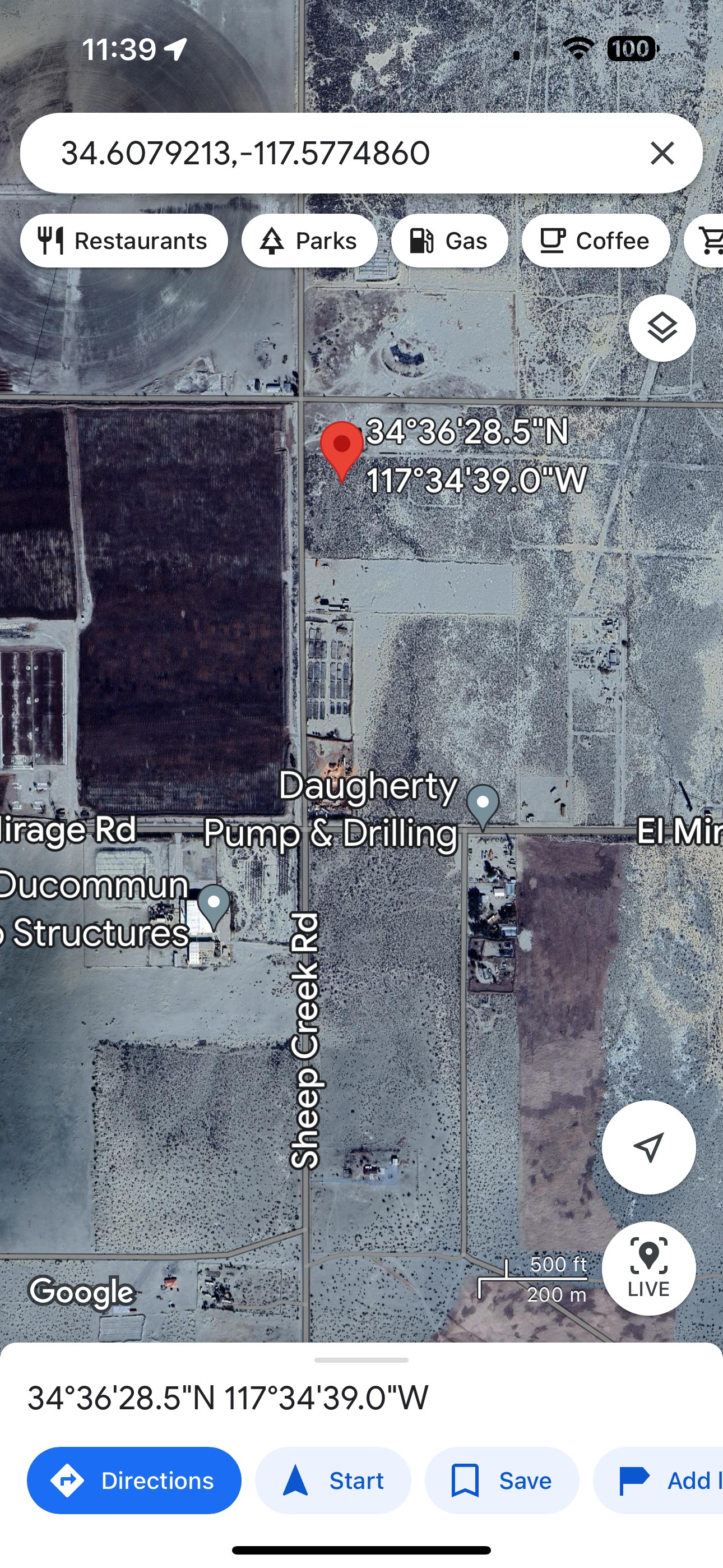Save this location
723x1568 pixels.
tap(502, 1481)
